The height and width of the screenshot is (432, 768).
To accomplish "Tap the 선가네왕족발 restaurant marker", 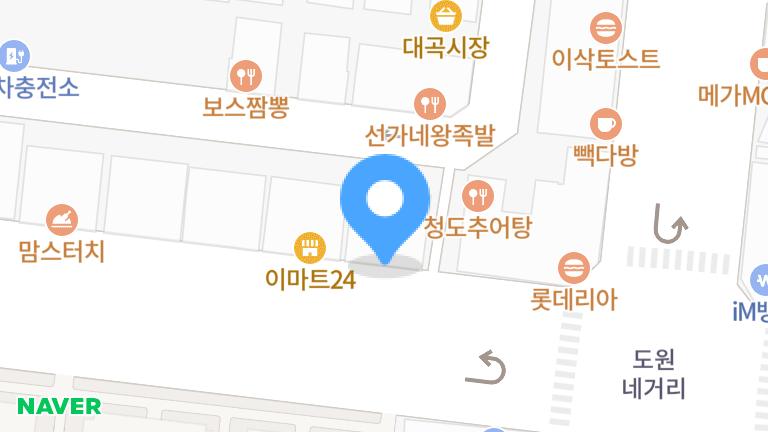I will pyautogui.click(x=429, y=102).
